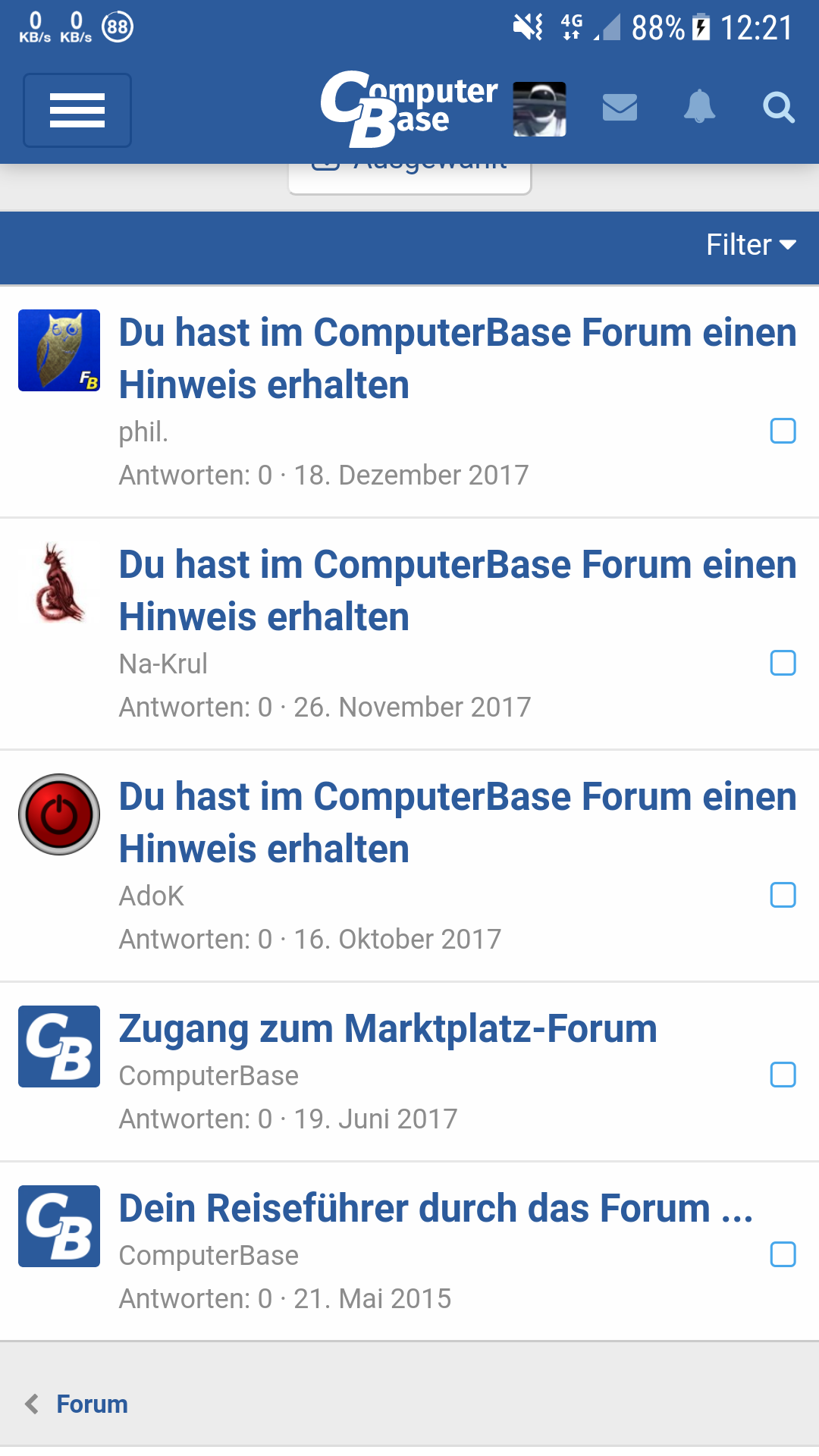Image resolution: width=819 pixels, height=1456 pixels.
Task: Expand the Filter dropdown
Action: 750,245
